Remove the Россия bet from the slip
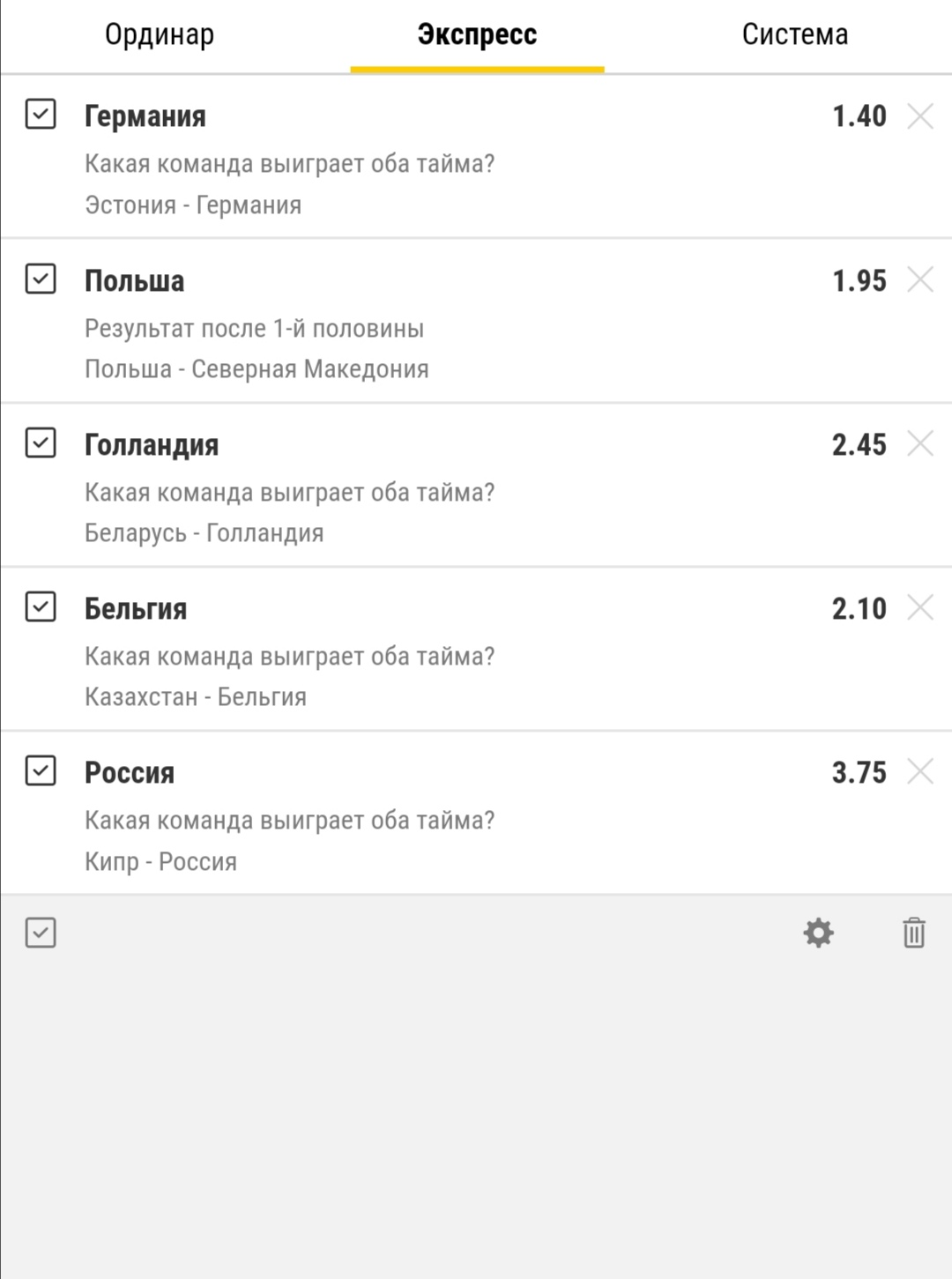This screenshot has height=1279, width=952. (x=920, y=771)
